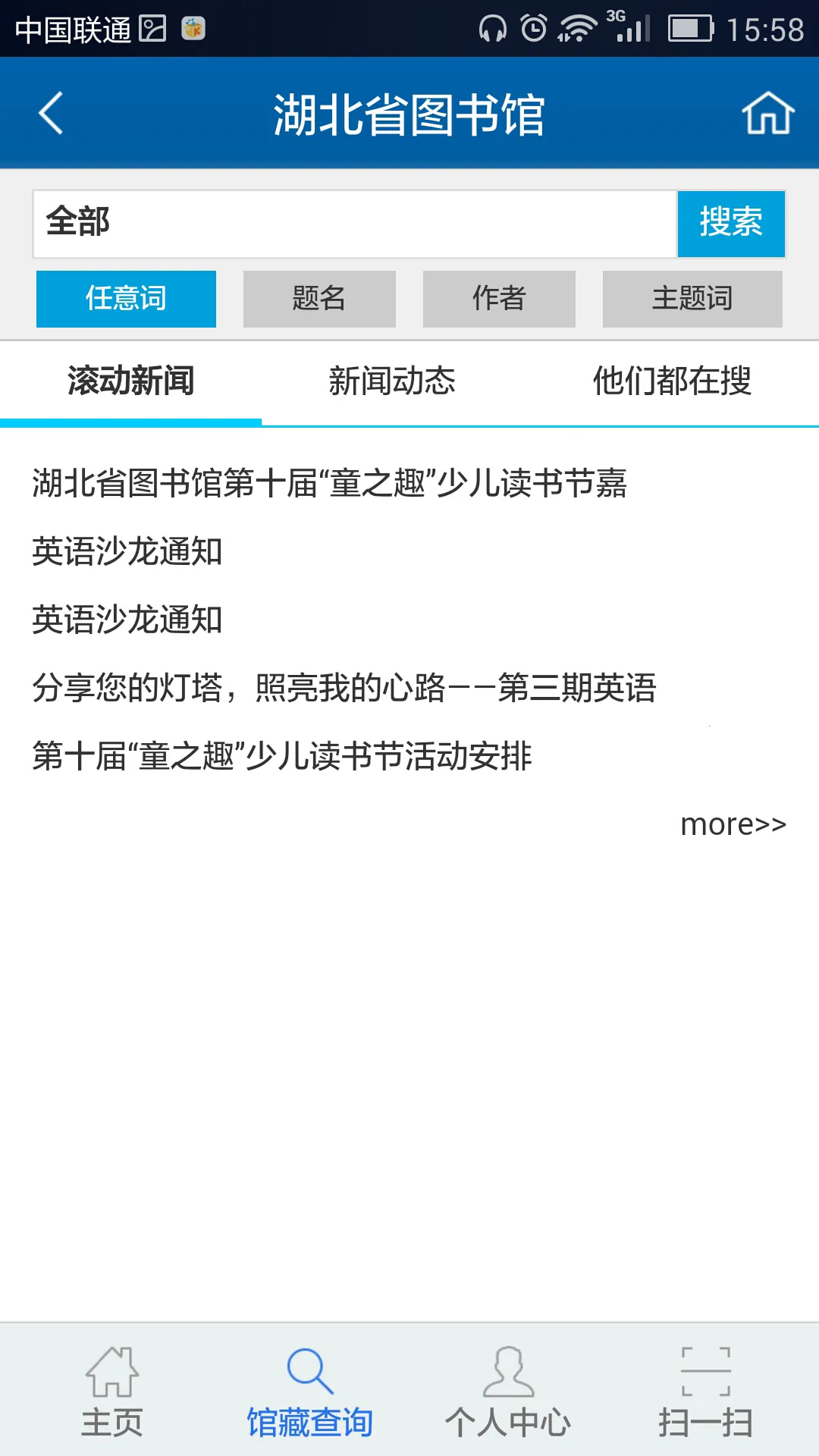Focus the search field showing 全部

coord(353,224)
